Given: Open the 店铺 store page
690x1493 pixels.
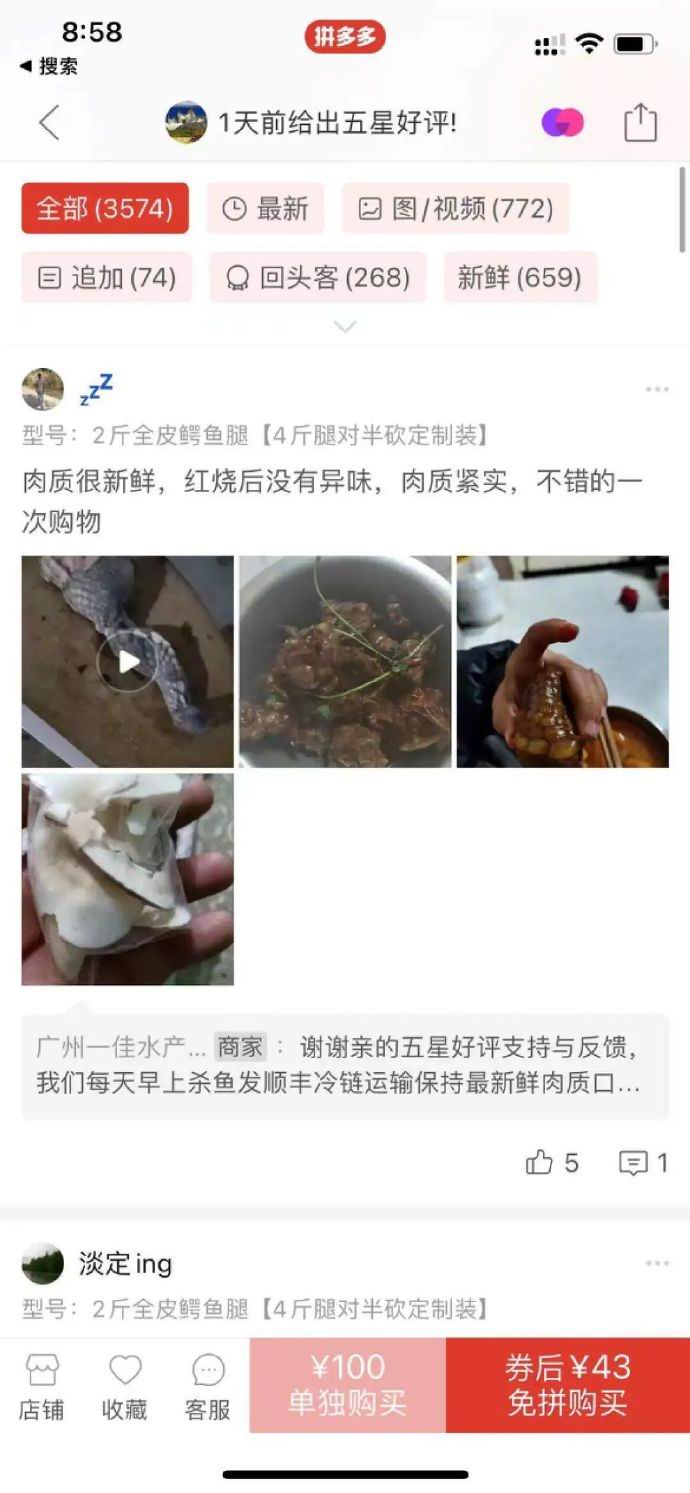Looking at the screenshot, I should click(x=42, y=1386).
